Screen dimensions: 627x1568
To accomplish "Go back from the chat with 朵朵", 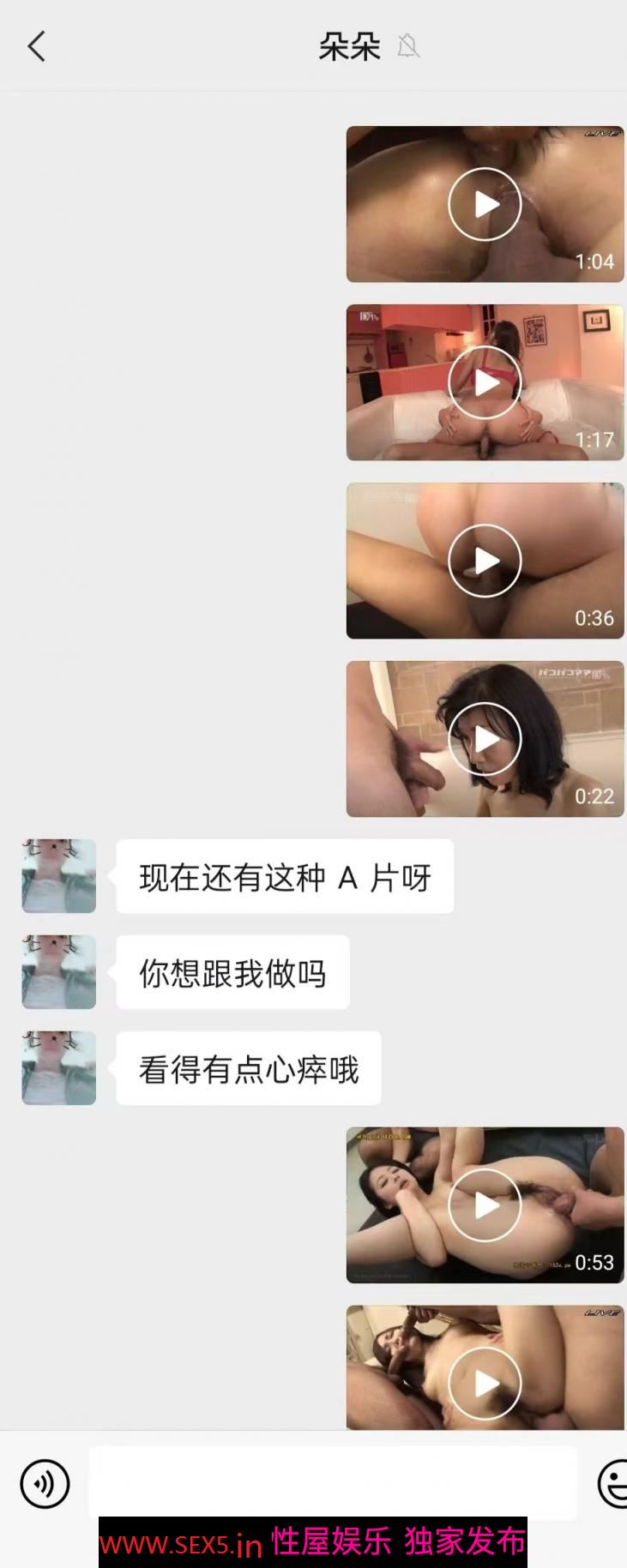I will pyautogui.click(x=36, y=46).
